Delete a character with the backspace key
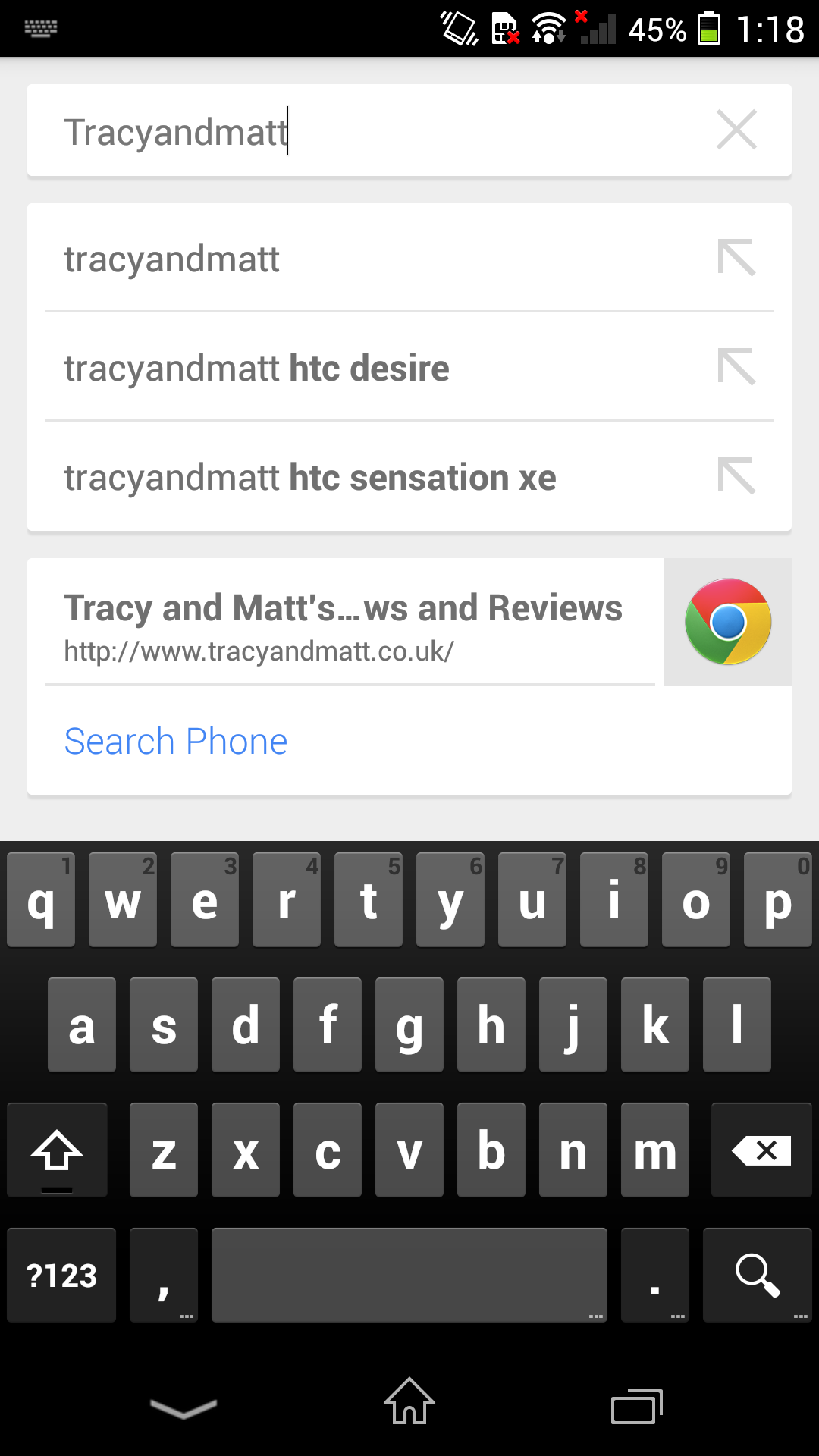 761,1150
